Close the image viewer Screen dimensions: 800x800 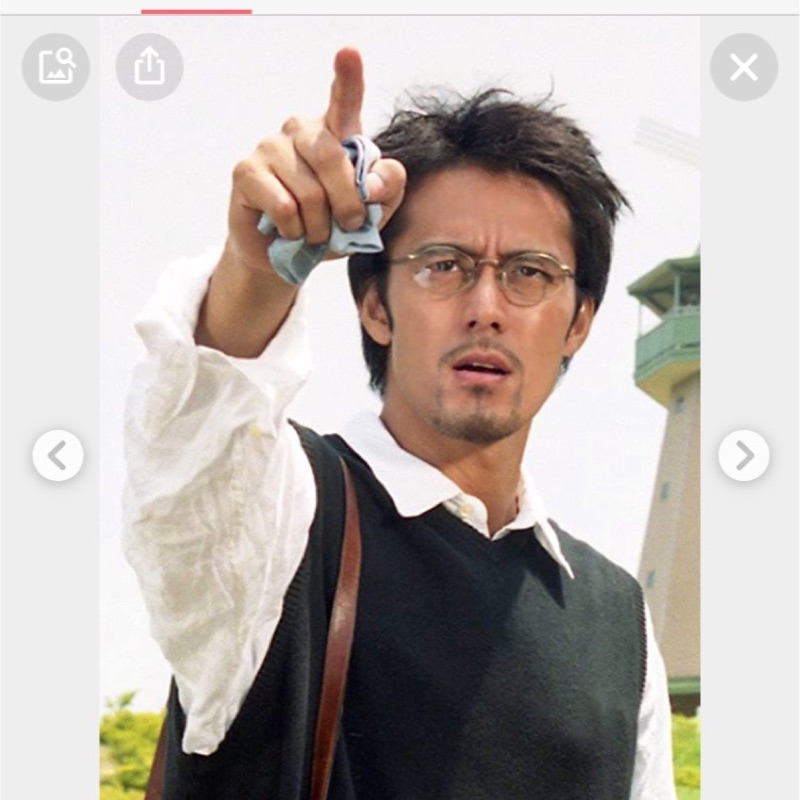(743, 67)
